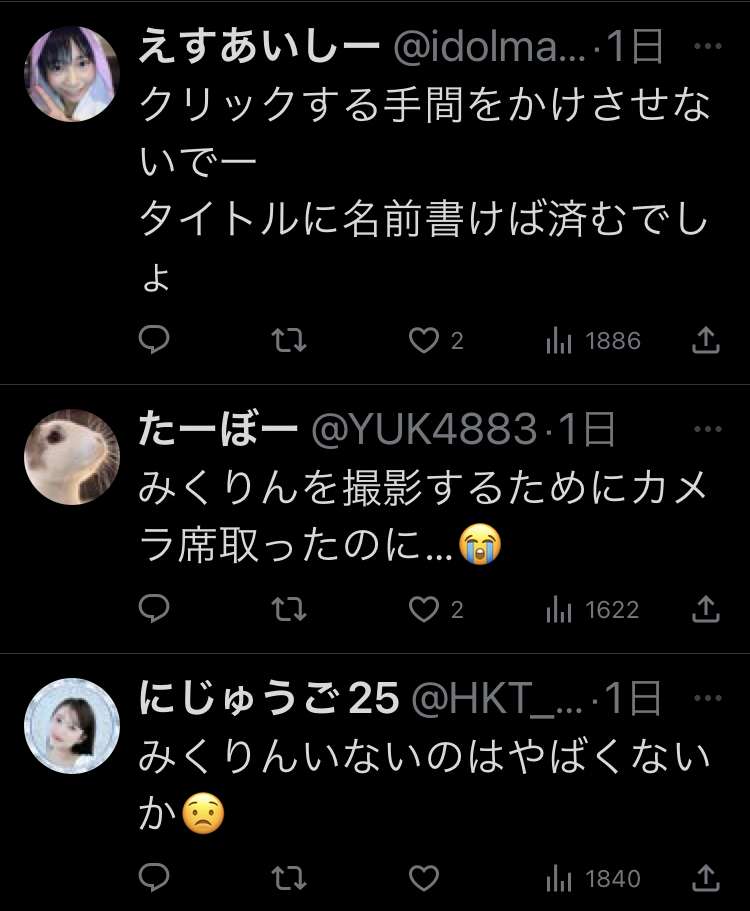Open overflow menu on えすあいしー's tweet
Viewport: 750px width, 911px height.
click(707, 47)
